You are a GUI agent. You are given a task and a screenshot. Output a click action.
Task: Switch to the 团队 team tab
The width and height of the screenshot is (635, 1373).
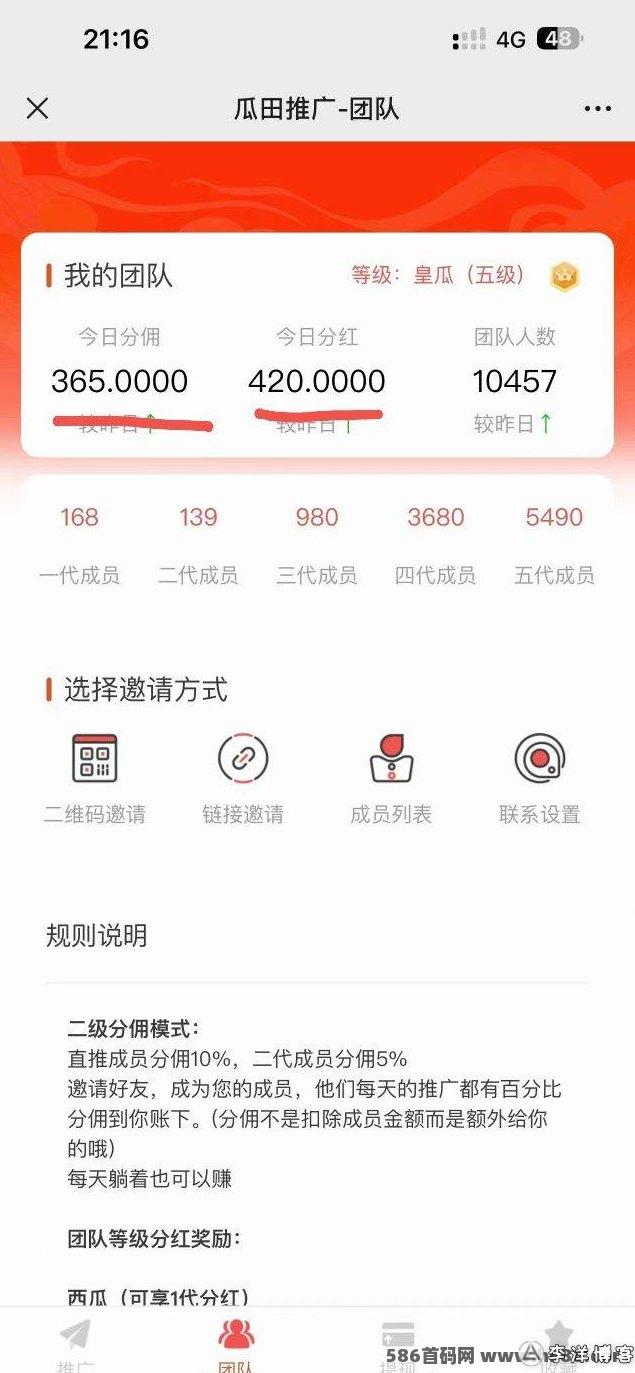(x=236, y=1343)
